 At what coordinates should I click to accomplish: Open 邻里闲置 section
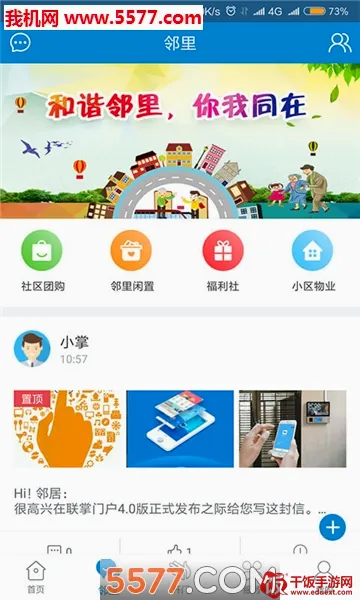[x=132, y=260]
